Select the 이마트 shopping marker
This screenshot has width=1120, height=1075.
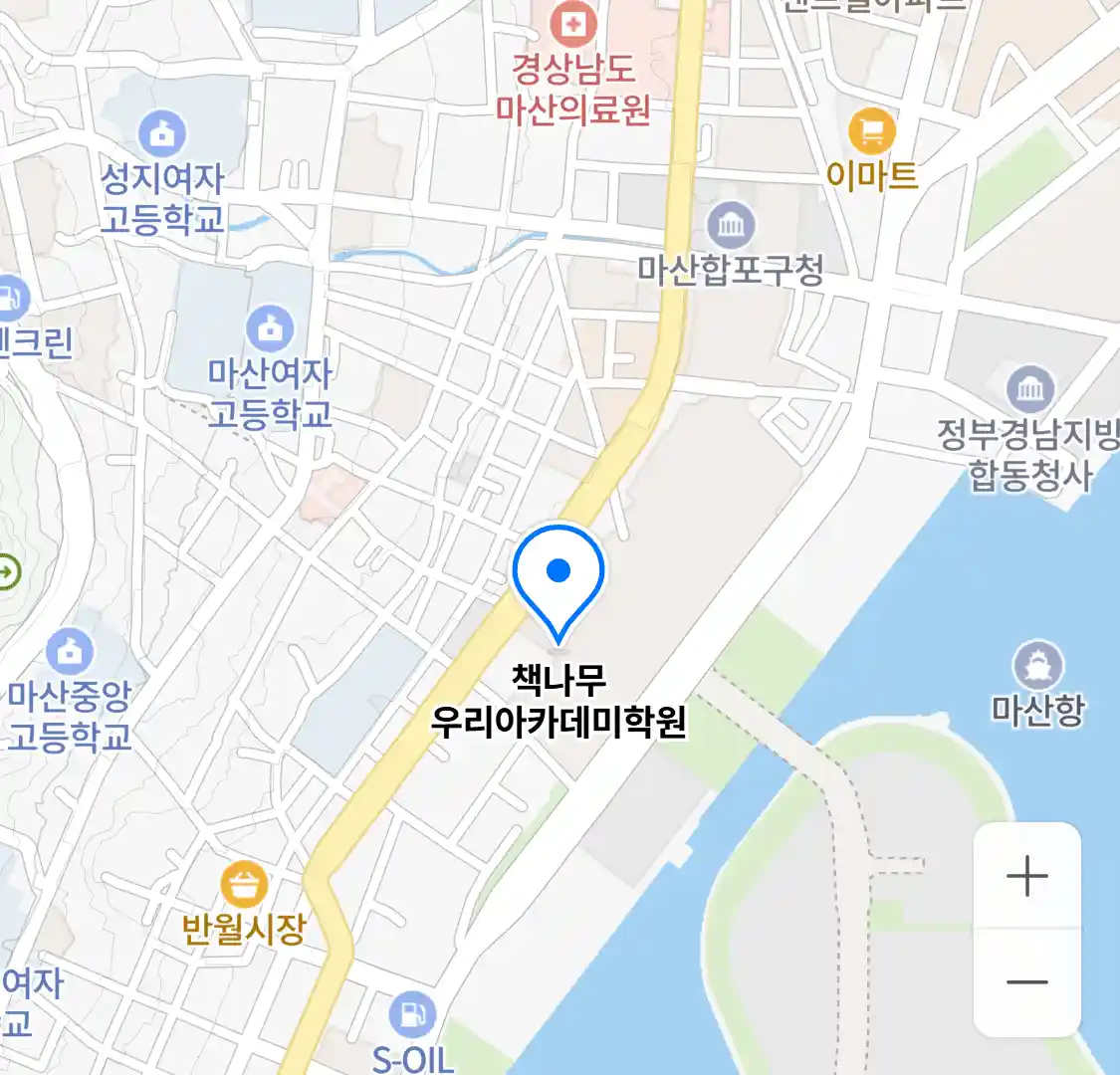tap(871, 131)
